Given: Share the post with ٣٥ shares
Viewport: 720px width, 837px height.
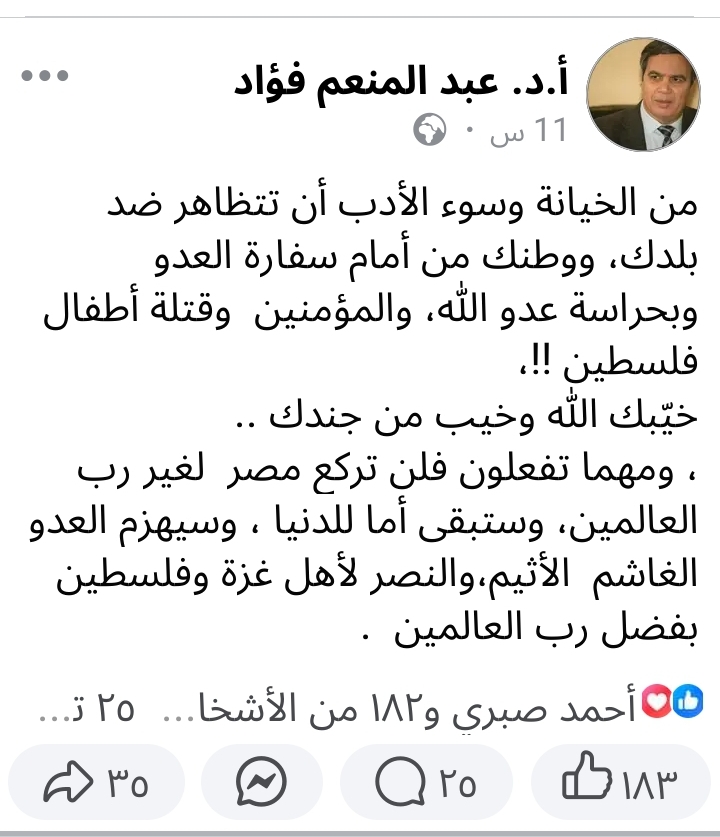Looking at the screenshot, I should pos(96,782).
